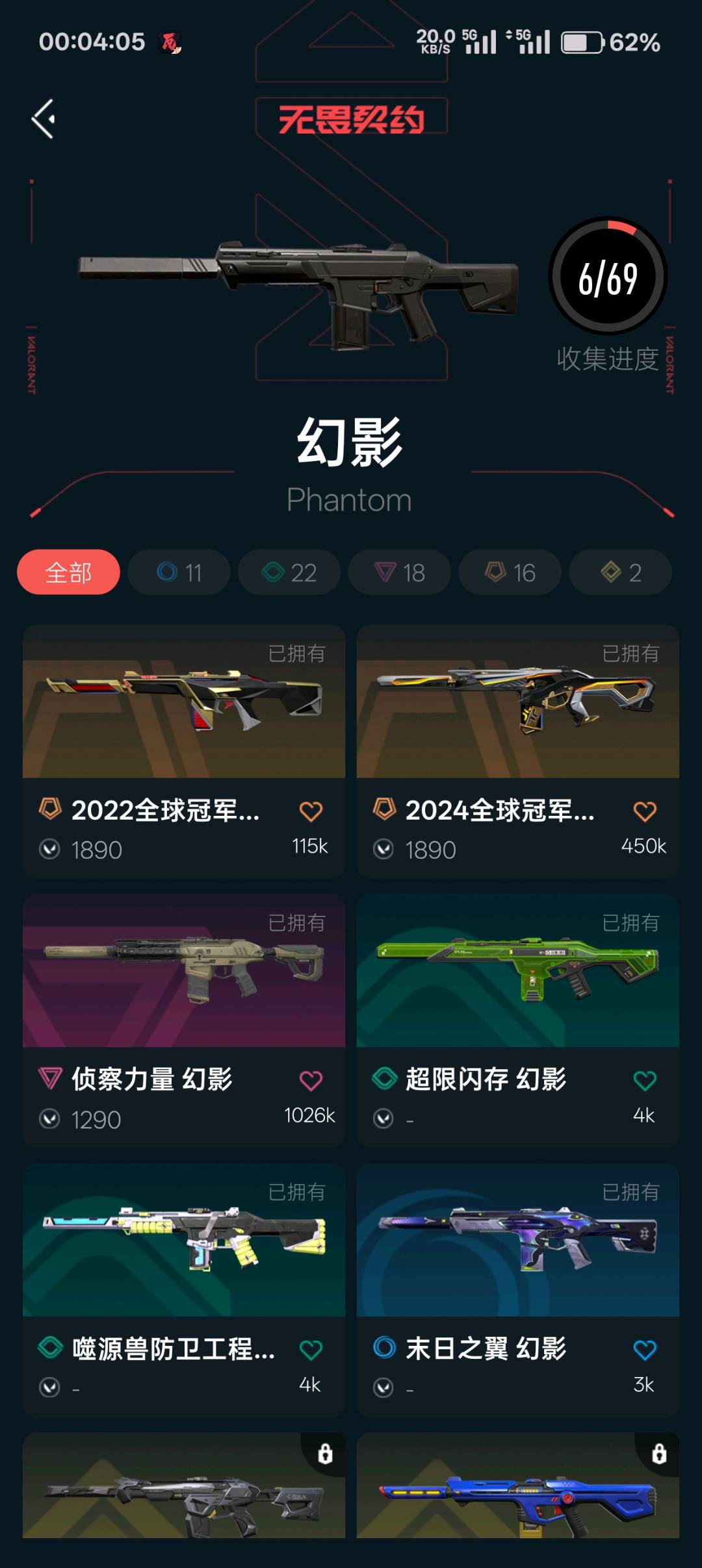The image size is (702, 1568).
Task: Open the 侦察力量 幻影 skin card
Action: pyautogui.click(x=184, y=1020)
